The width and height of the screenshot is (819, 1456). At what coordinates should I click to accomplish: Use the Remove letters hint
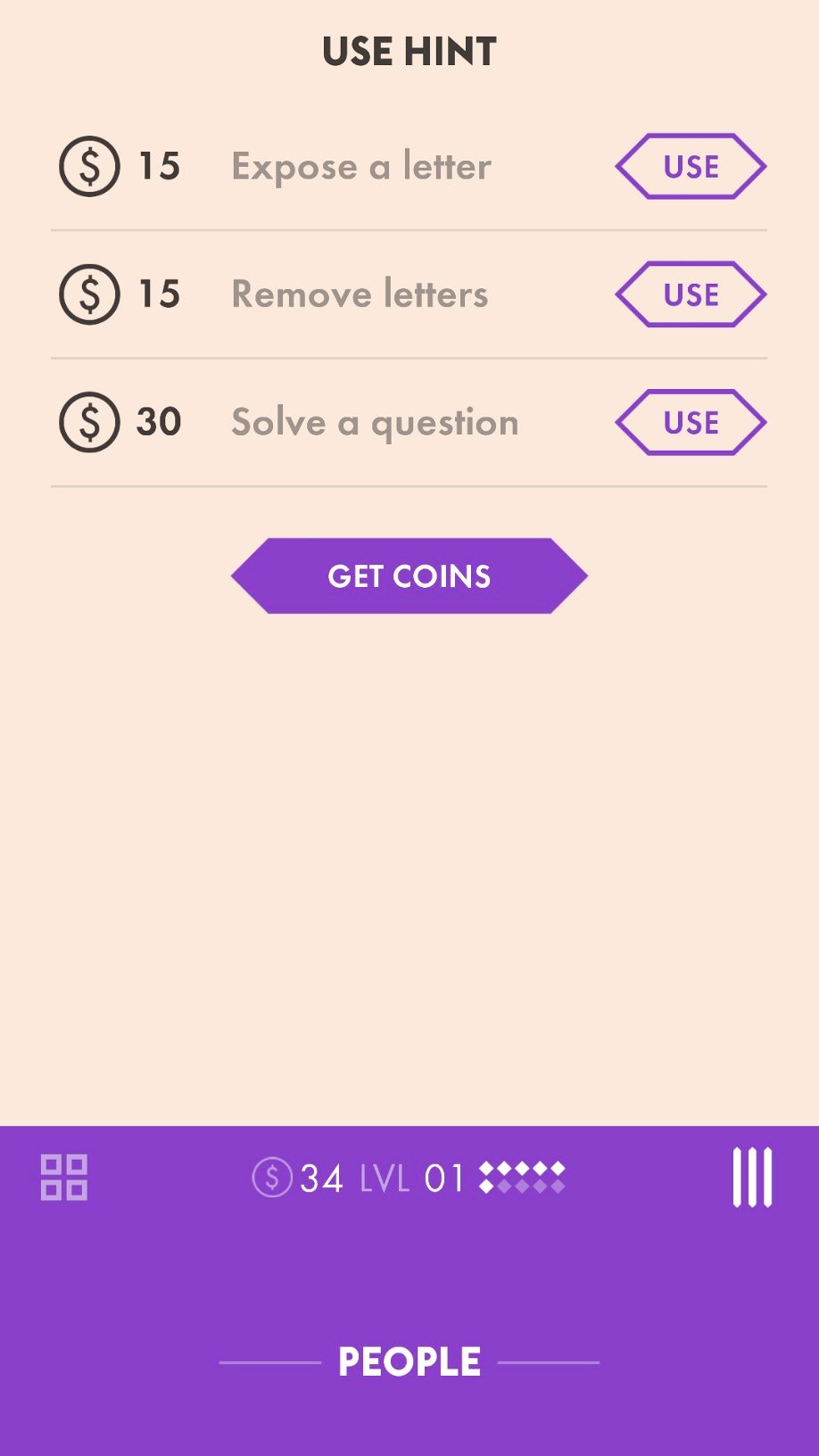pos(691,294)
